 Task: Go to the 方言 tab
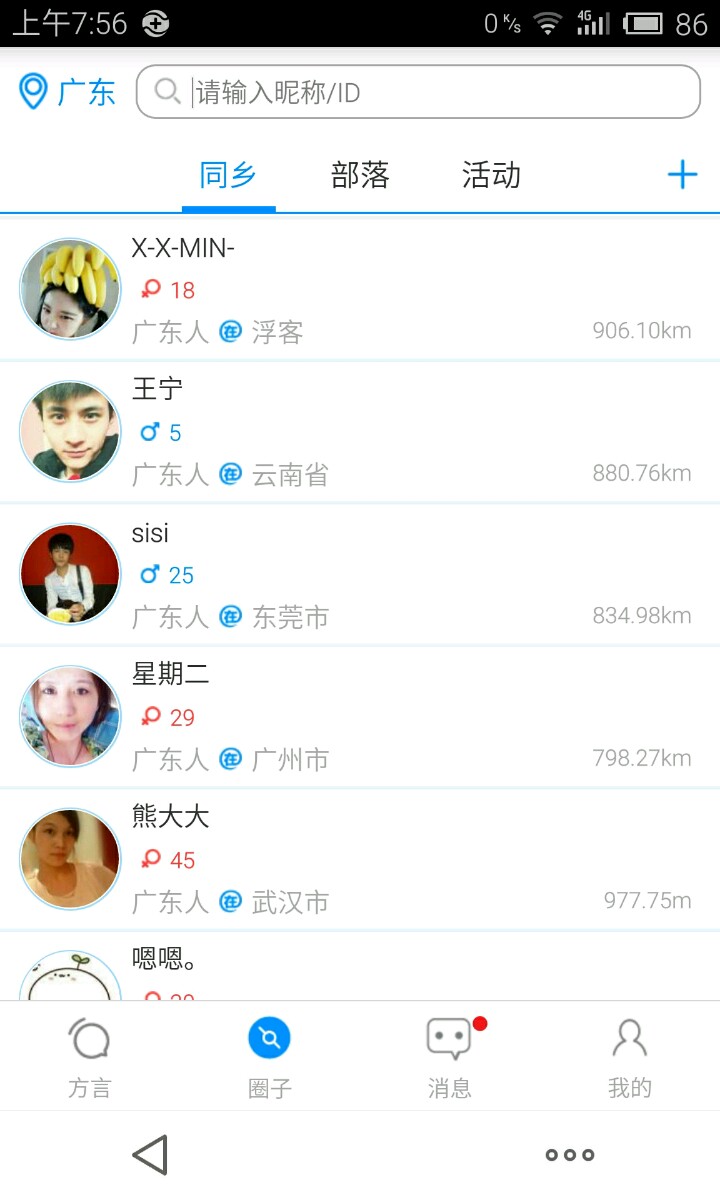[90, 1056]
